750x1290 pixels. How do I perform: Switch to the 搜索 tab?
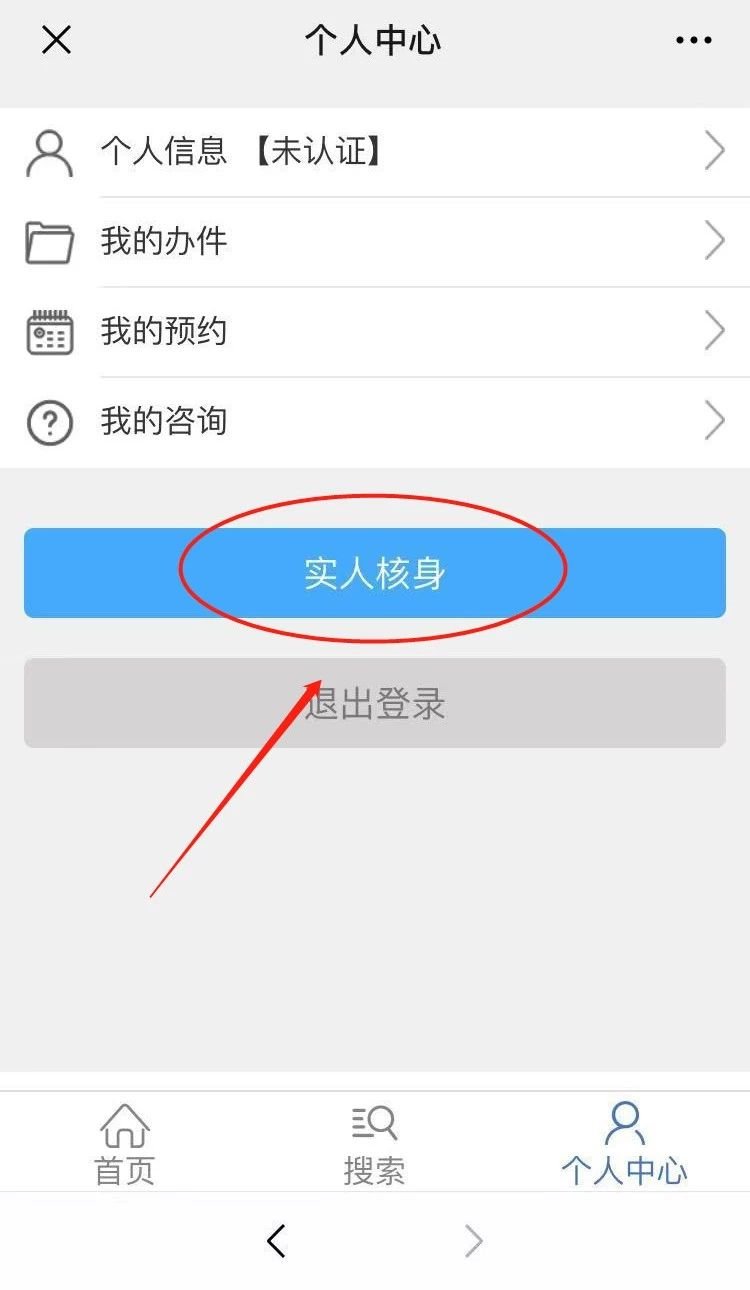point(374,1143)
